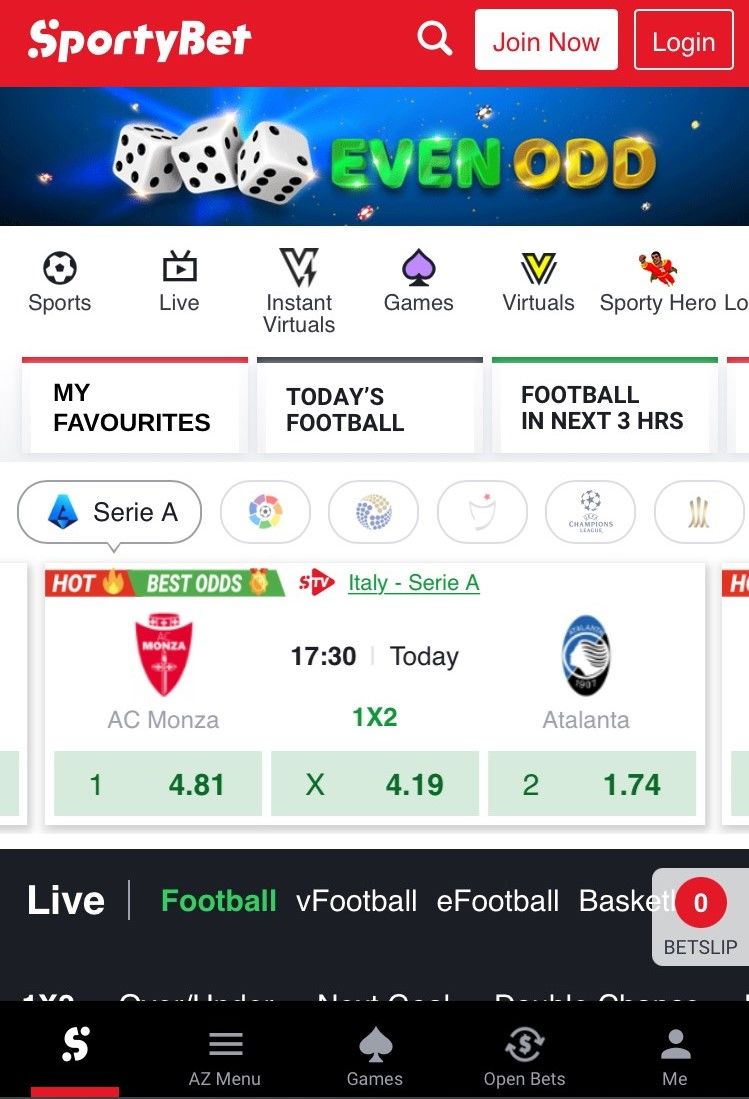Go to the Live section

point(179,283)
